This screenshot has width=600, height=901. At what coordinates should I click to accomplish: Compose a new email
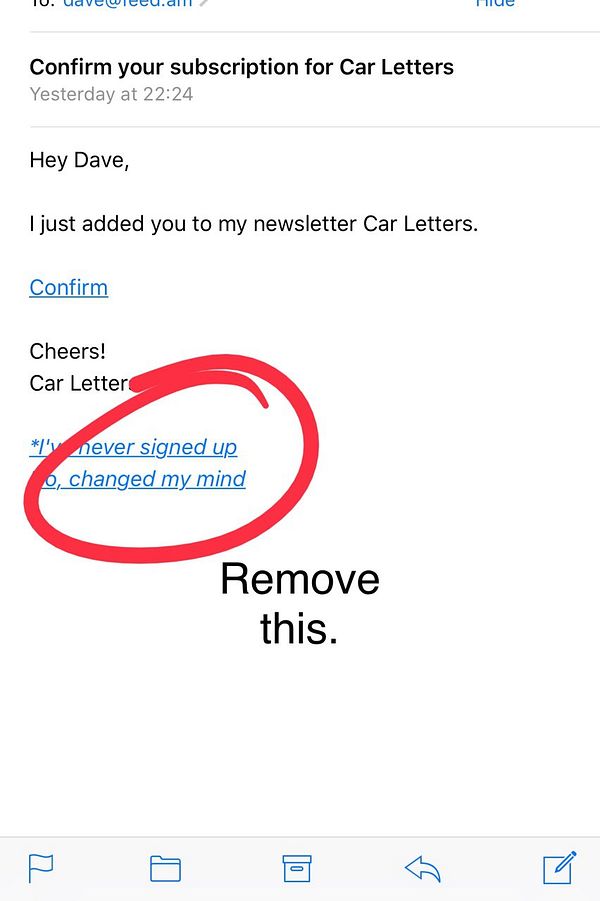click(559, 867)
